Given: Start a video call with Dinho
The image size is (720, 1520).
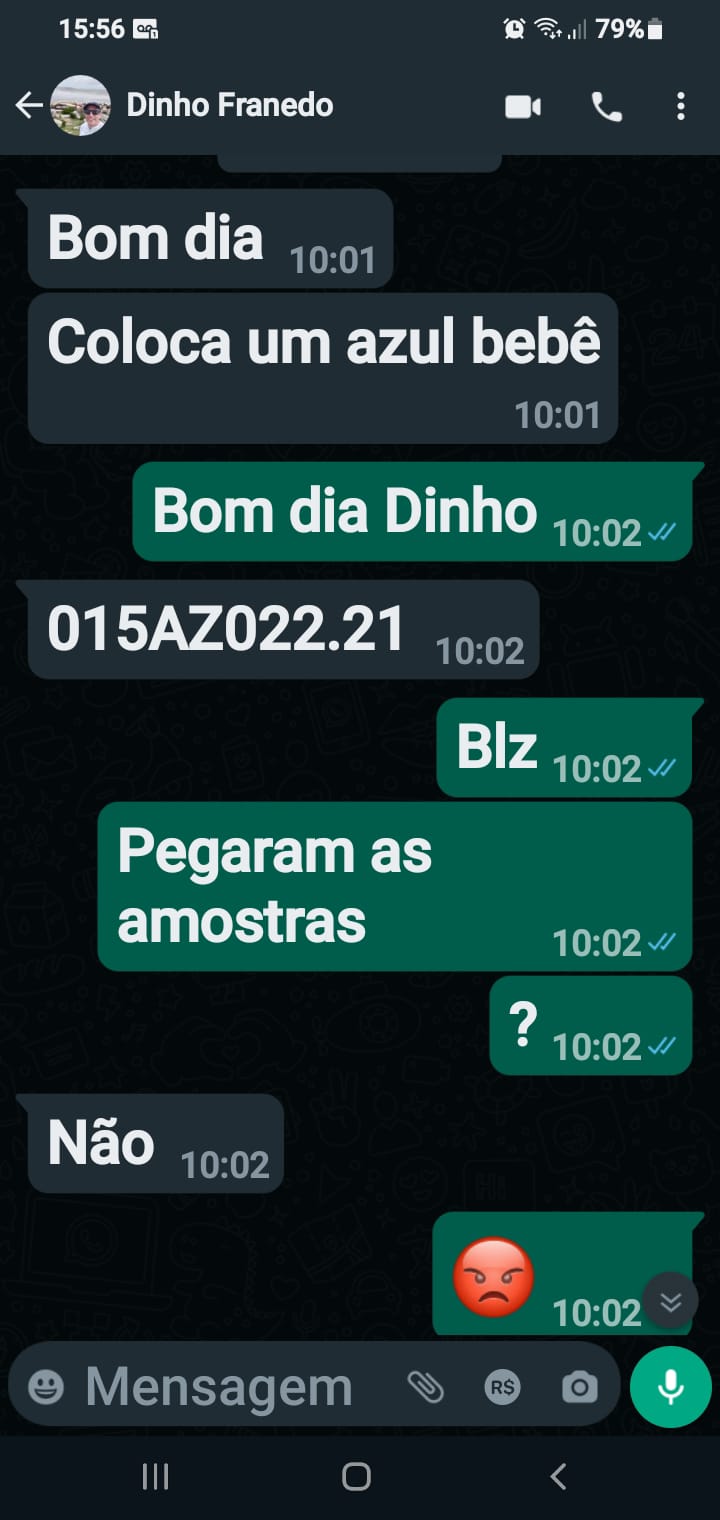Looking at the screenshot, I should [523, 107].
